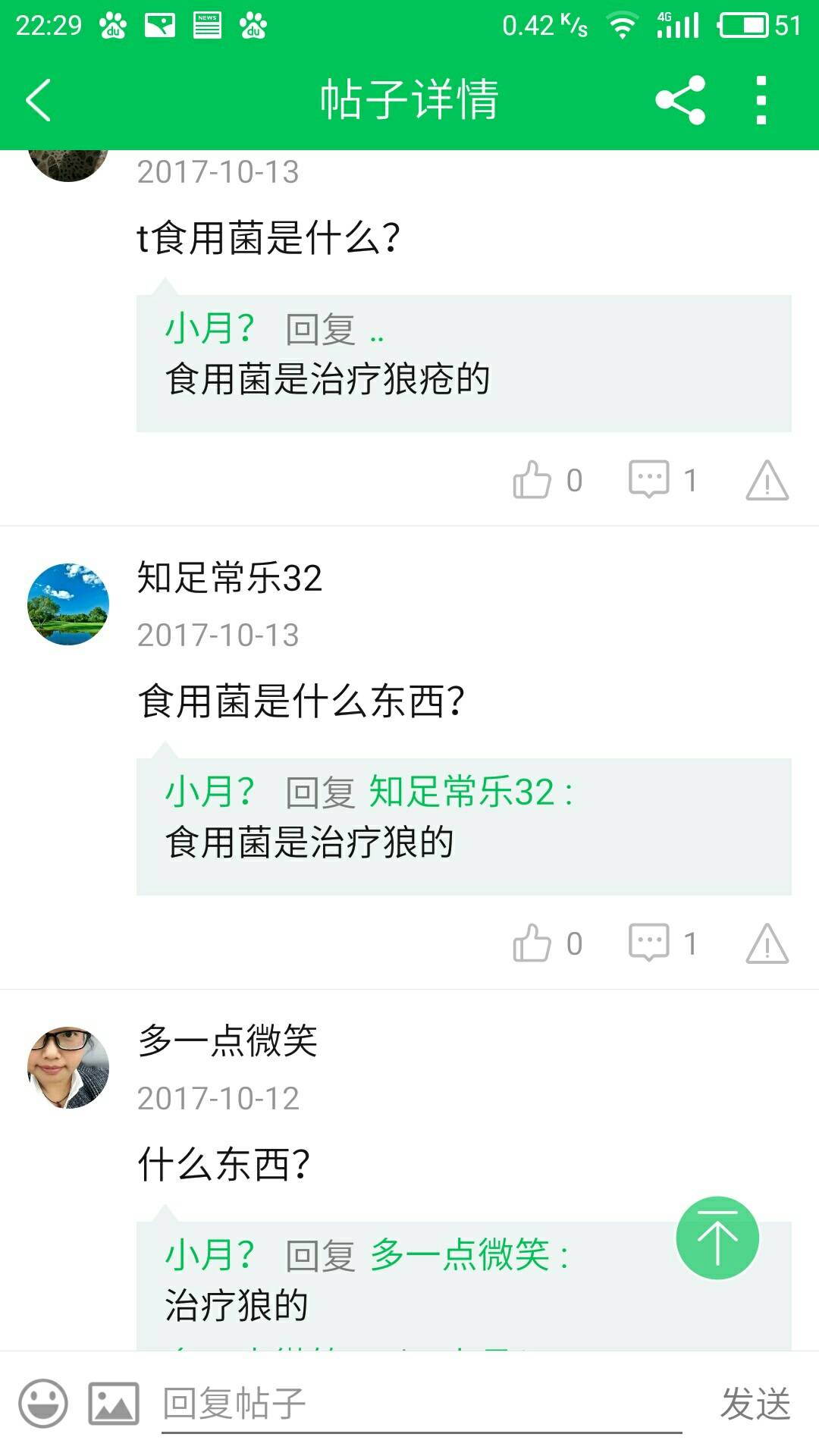Reply to 知足常乐32's comment
The width and height of the screenshot is (819, 1456).
[x=649, y=943]
